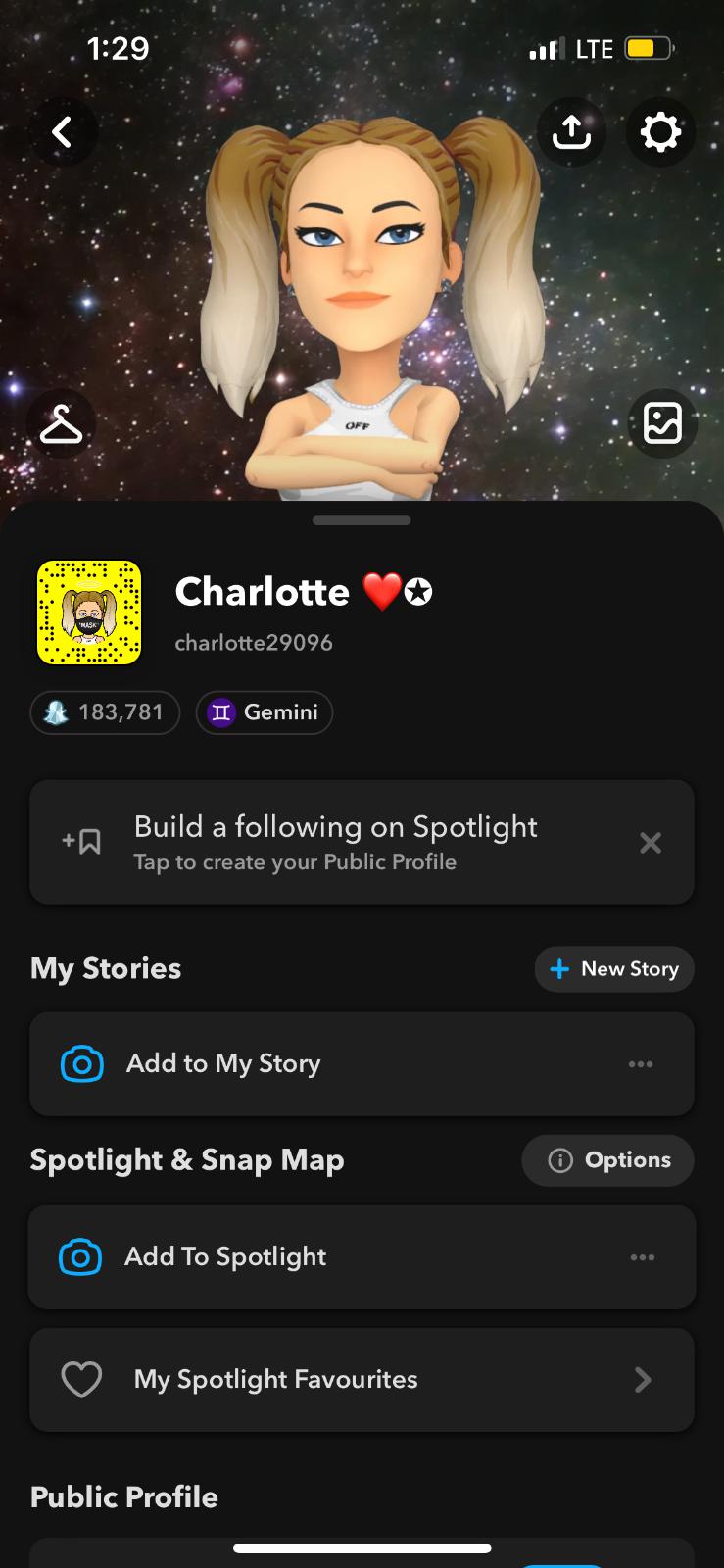Image resolution: width=724 pixels, height=1568 pixels.
Task: Change Bitmoji outfit with hanger icon
Action: [x=61, y=424]
